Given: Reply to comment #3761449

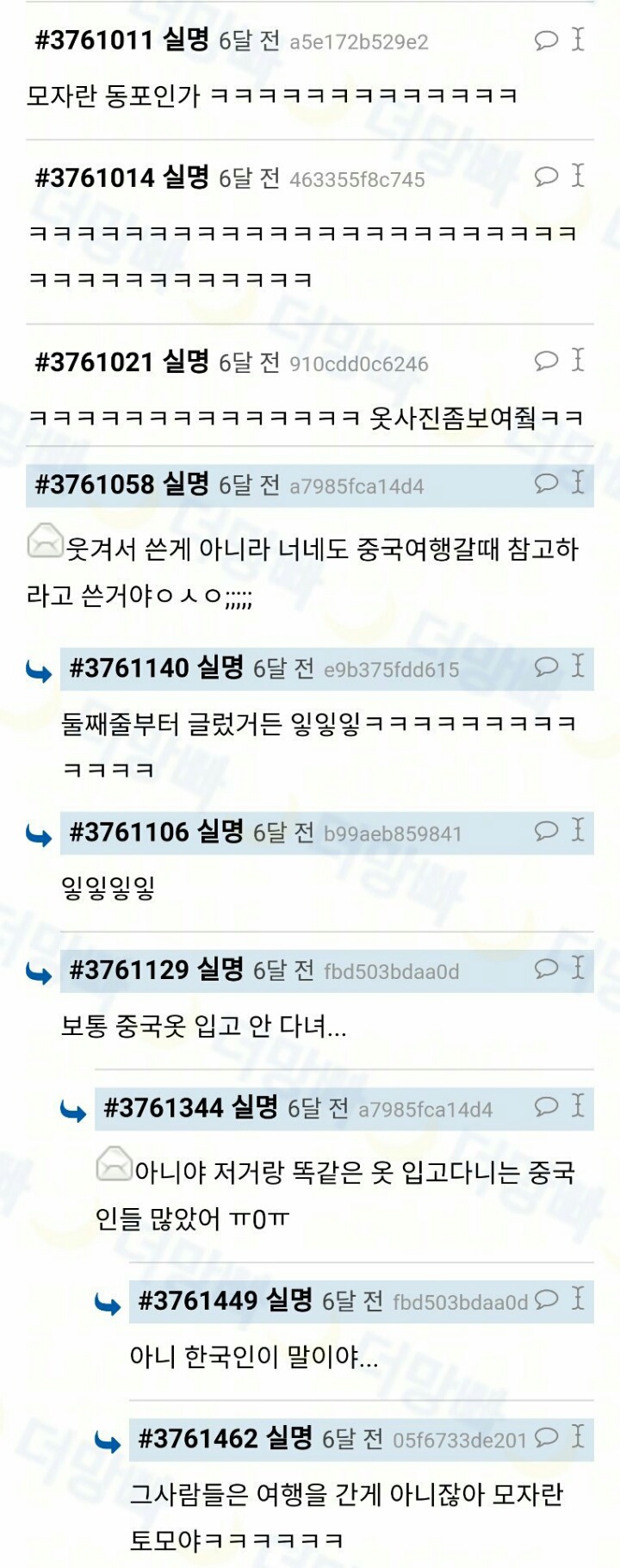Looking at the screenshot, I should (546, 1299).
